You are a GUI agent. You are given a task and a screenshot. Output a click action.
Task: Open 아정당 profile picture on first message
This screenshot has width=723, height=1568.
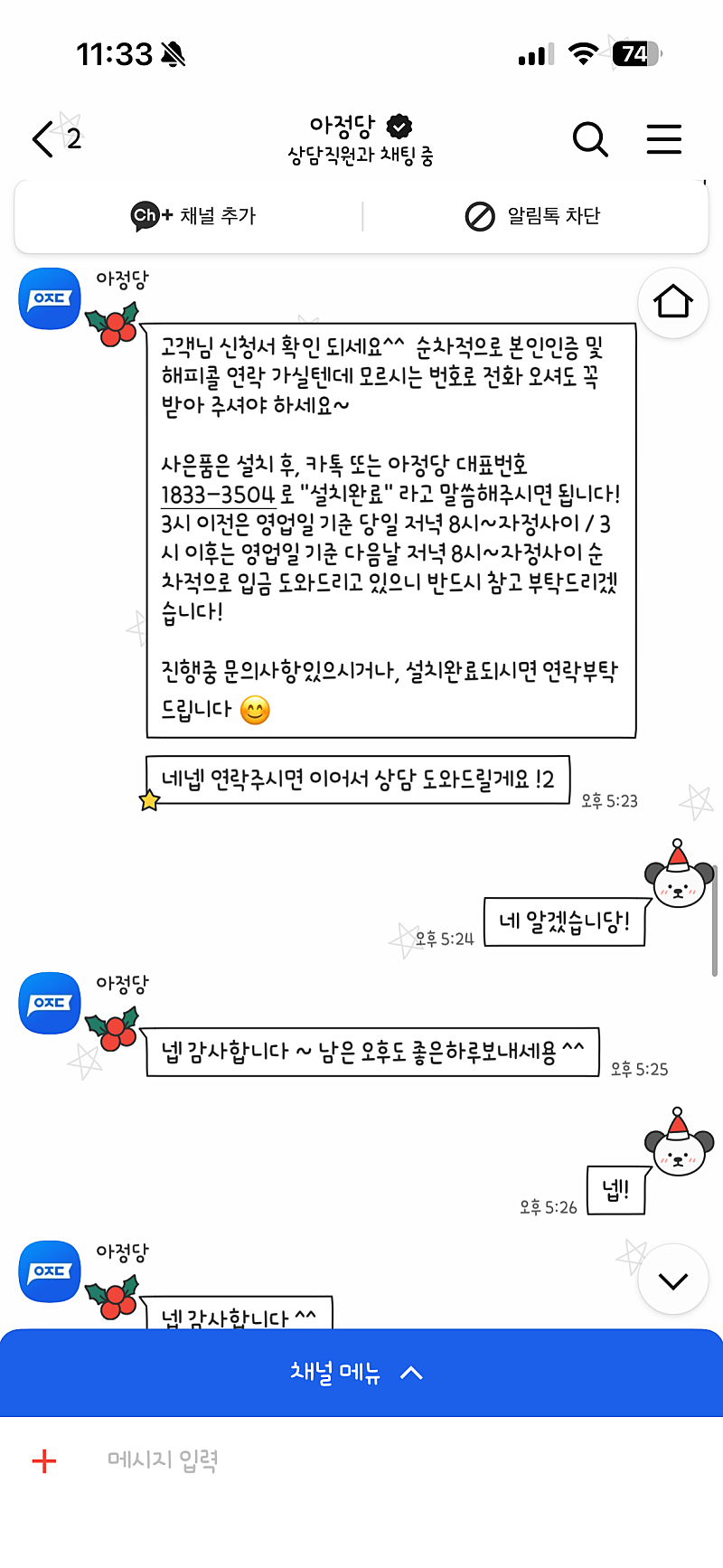click(x=50, y=298)
